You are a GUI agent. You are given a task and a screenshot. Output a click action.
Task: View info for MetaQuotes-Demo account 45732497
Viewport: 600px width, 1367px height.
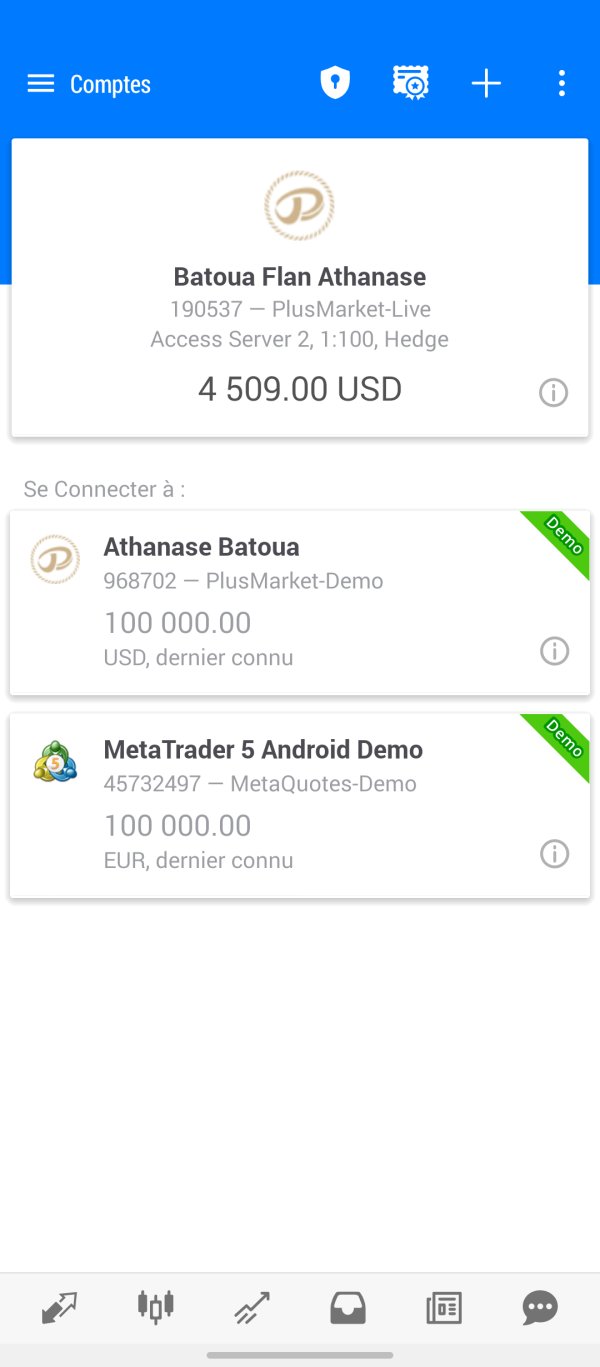[x=554, y=854]
